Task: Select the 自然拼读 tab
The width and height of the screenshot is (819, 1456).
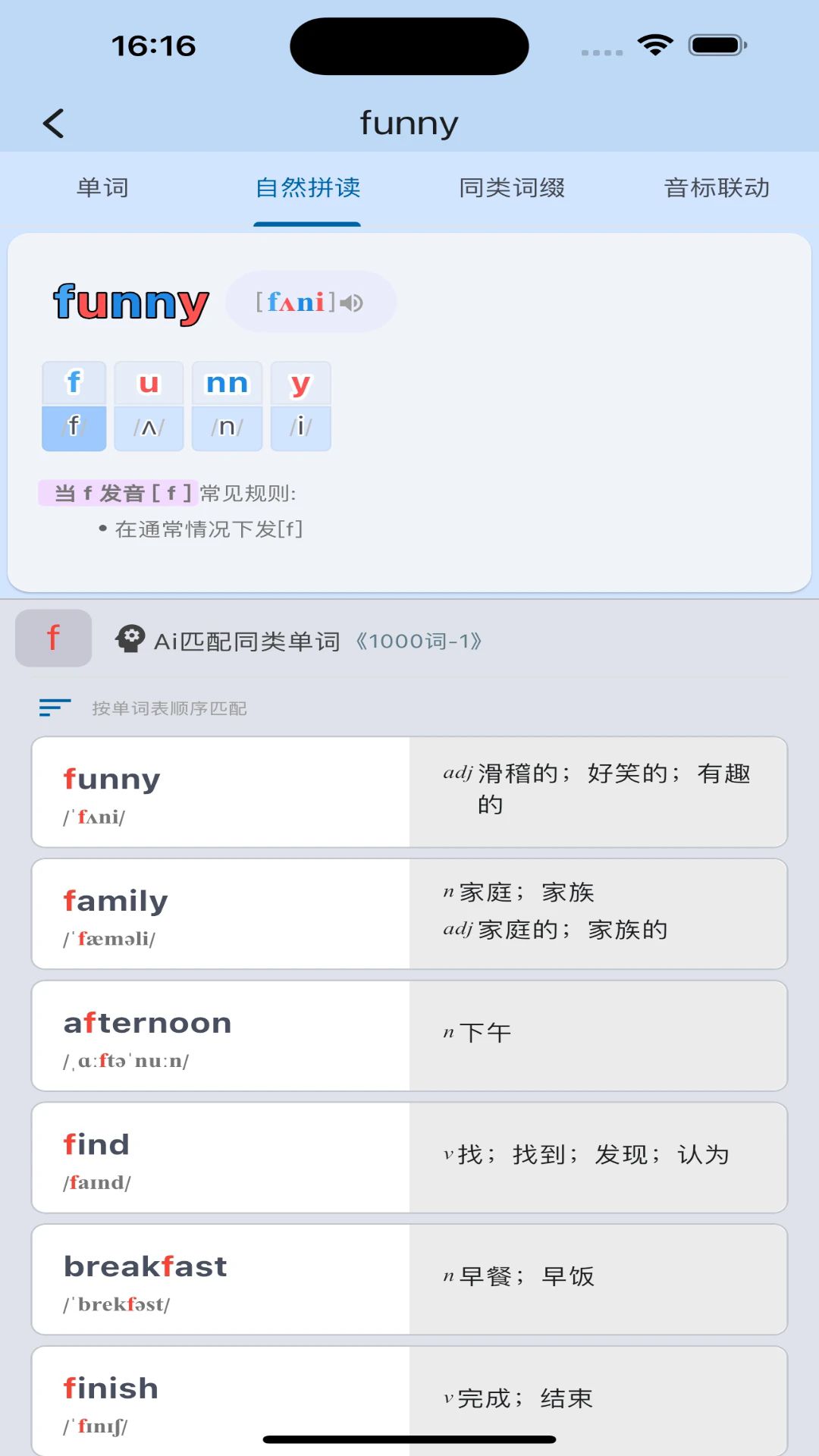Action: (307, 187)
